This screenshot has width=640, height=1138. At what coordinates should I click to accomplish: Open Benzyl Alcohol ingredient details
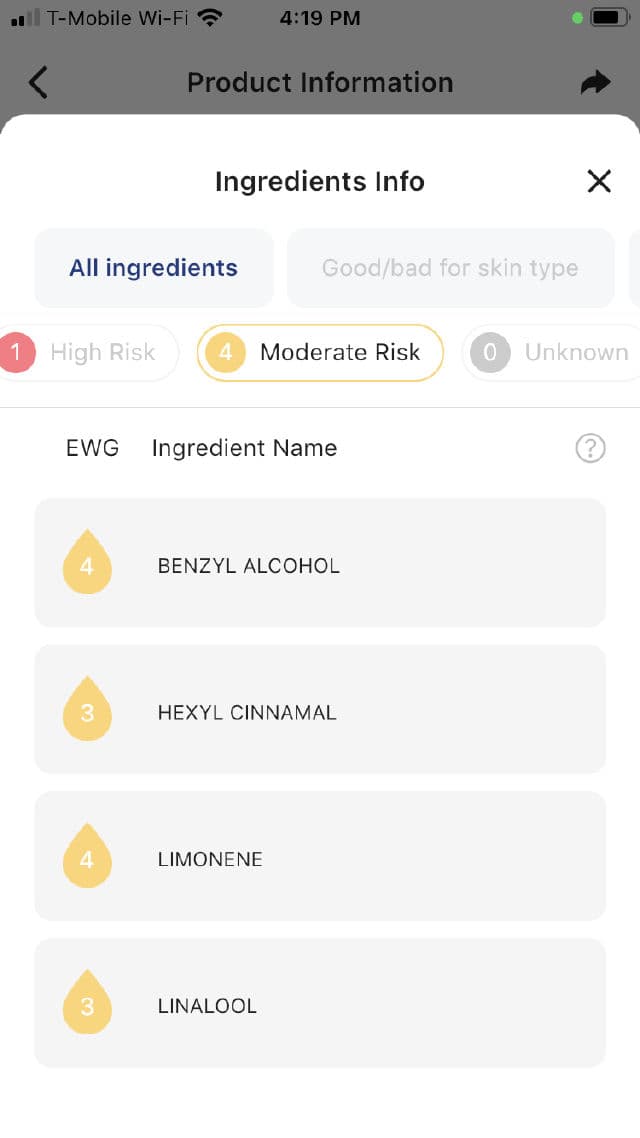(x=320, y=565)
